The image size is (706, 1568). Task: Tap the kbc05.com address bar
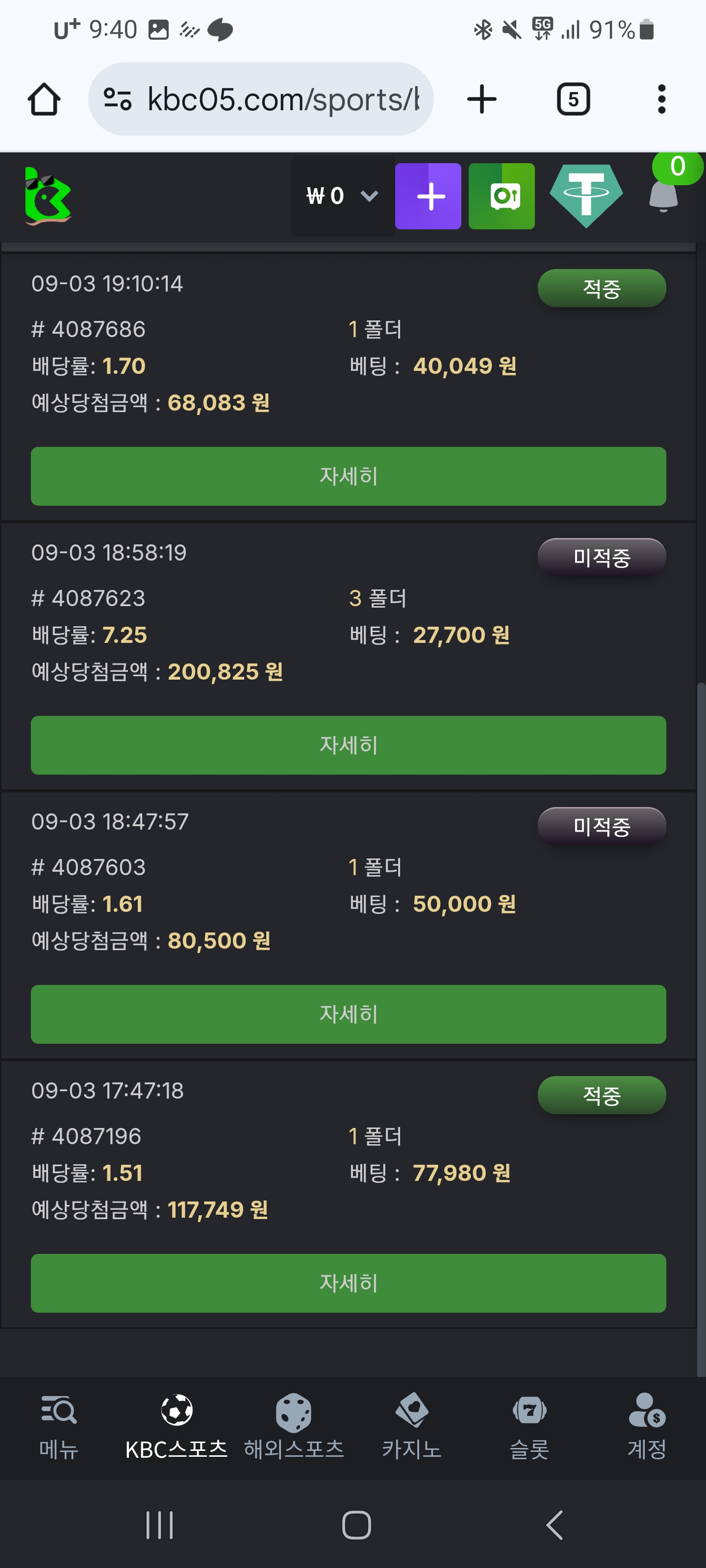[x=262, y=99]
